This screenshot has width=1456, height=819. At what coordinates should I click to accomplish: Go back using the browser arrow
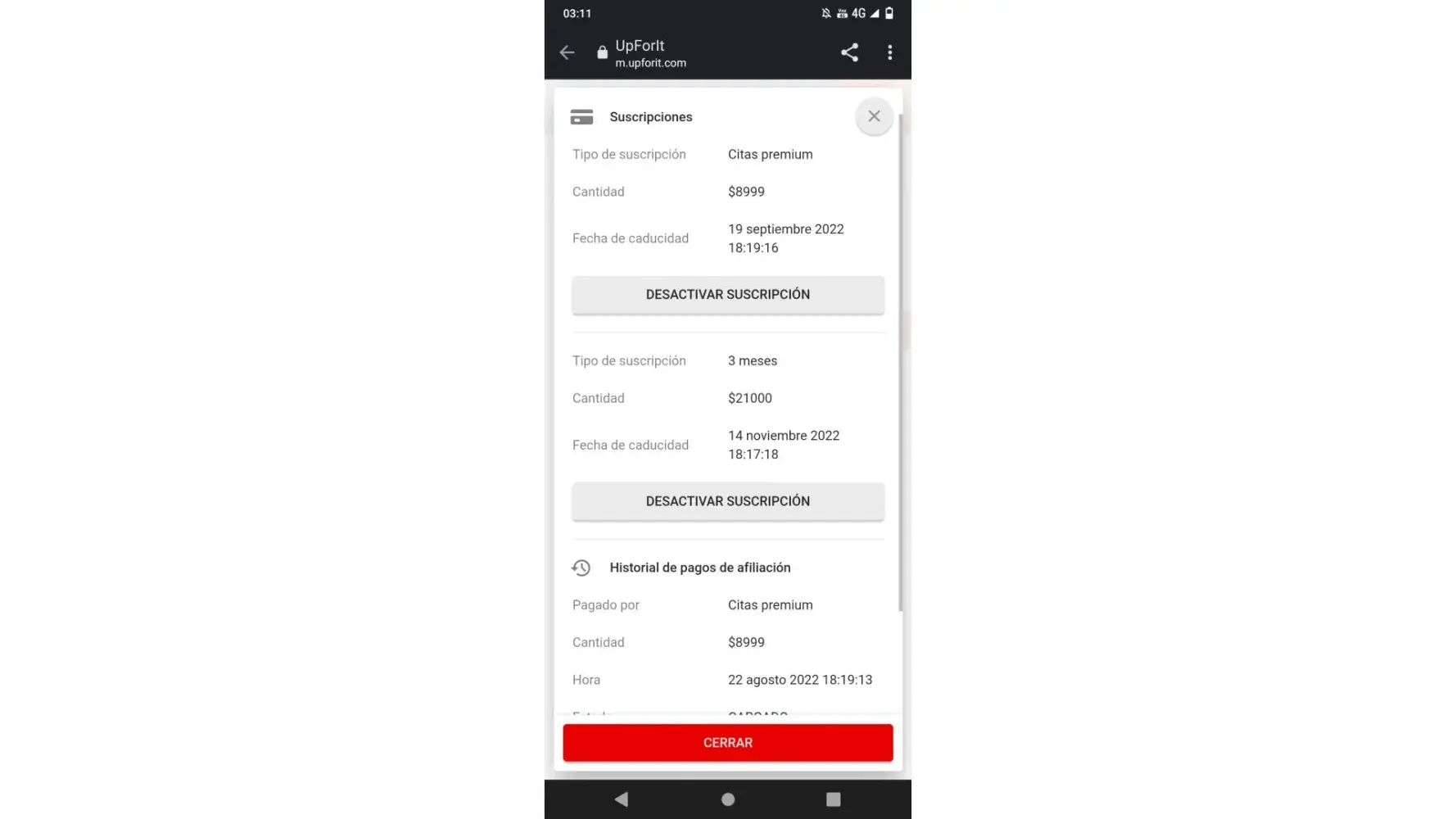[567, 52]
